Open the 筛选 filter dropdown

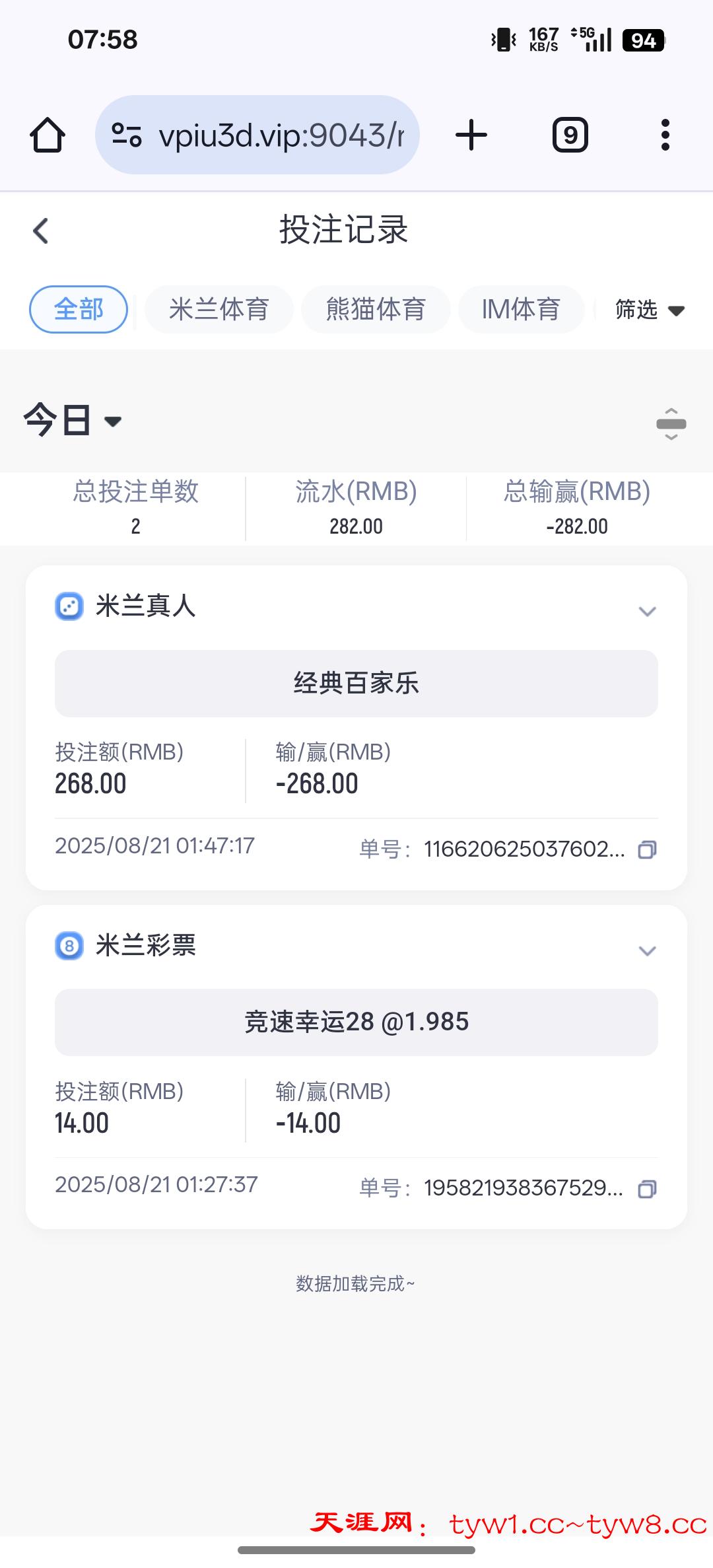[x=649, y=310]
